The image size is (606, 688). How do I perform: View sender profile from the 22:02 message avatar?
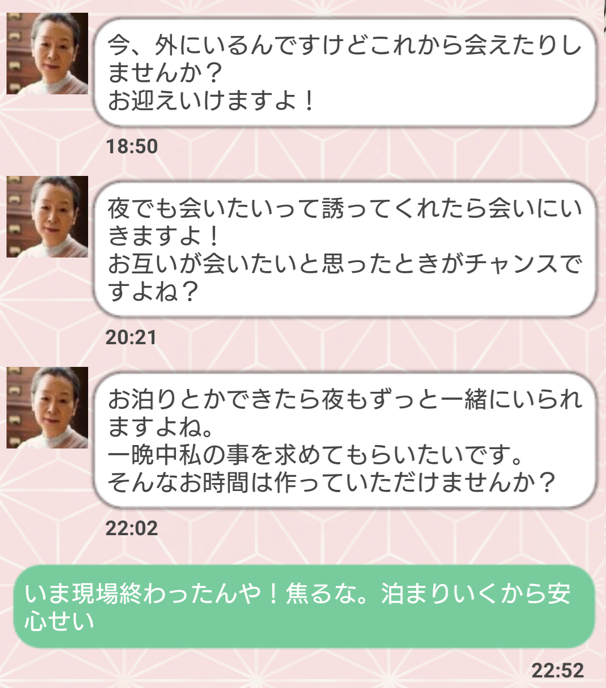coord(47,407)
